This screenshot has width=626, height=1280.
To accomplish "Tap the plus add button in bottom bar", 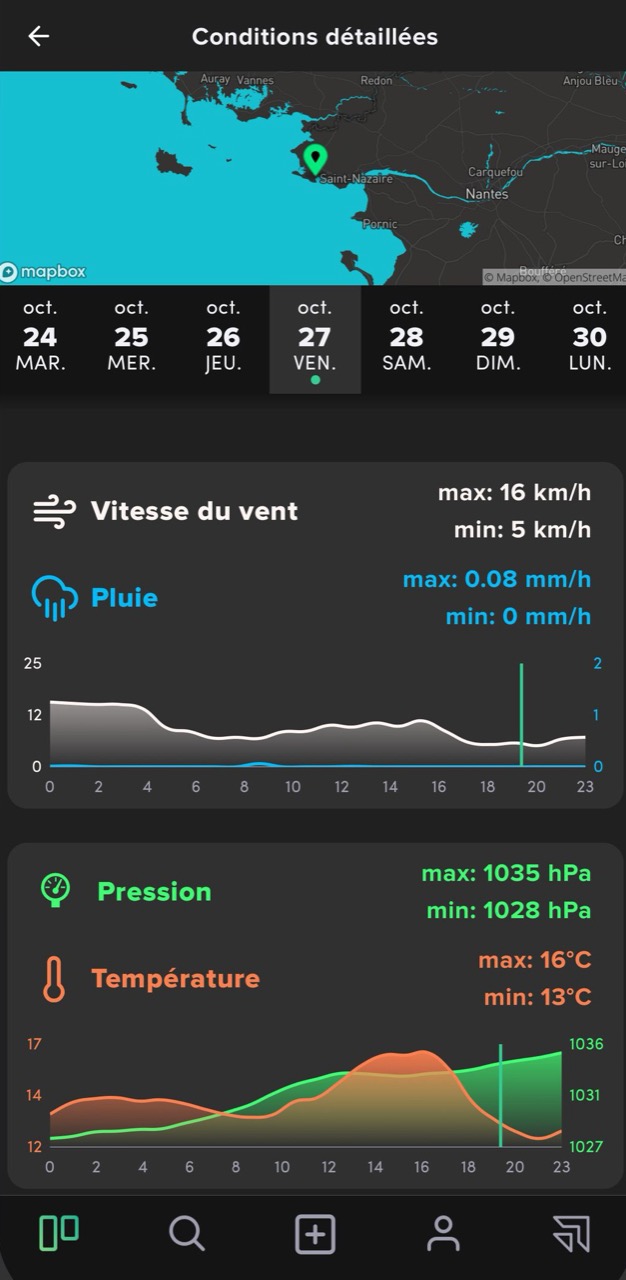I will [314, 1234].
